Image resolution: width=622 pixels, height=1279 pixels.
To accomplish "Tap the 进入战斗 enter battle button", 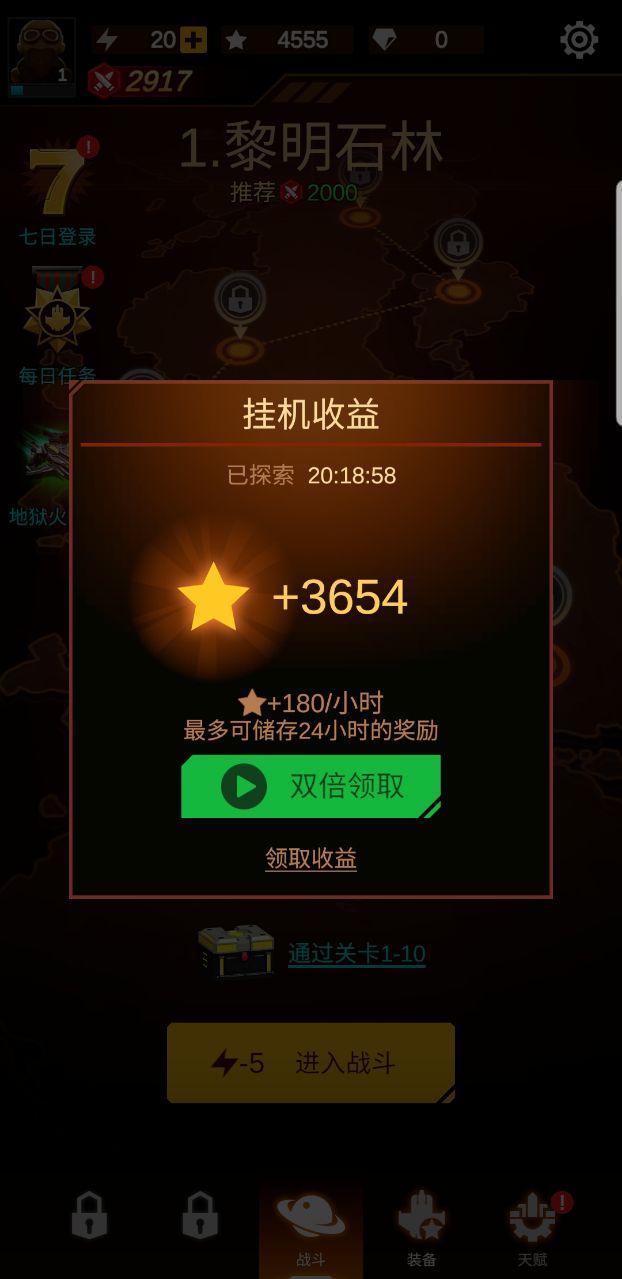I will [x=311, y=1063].
